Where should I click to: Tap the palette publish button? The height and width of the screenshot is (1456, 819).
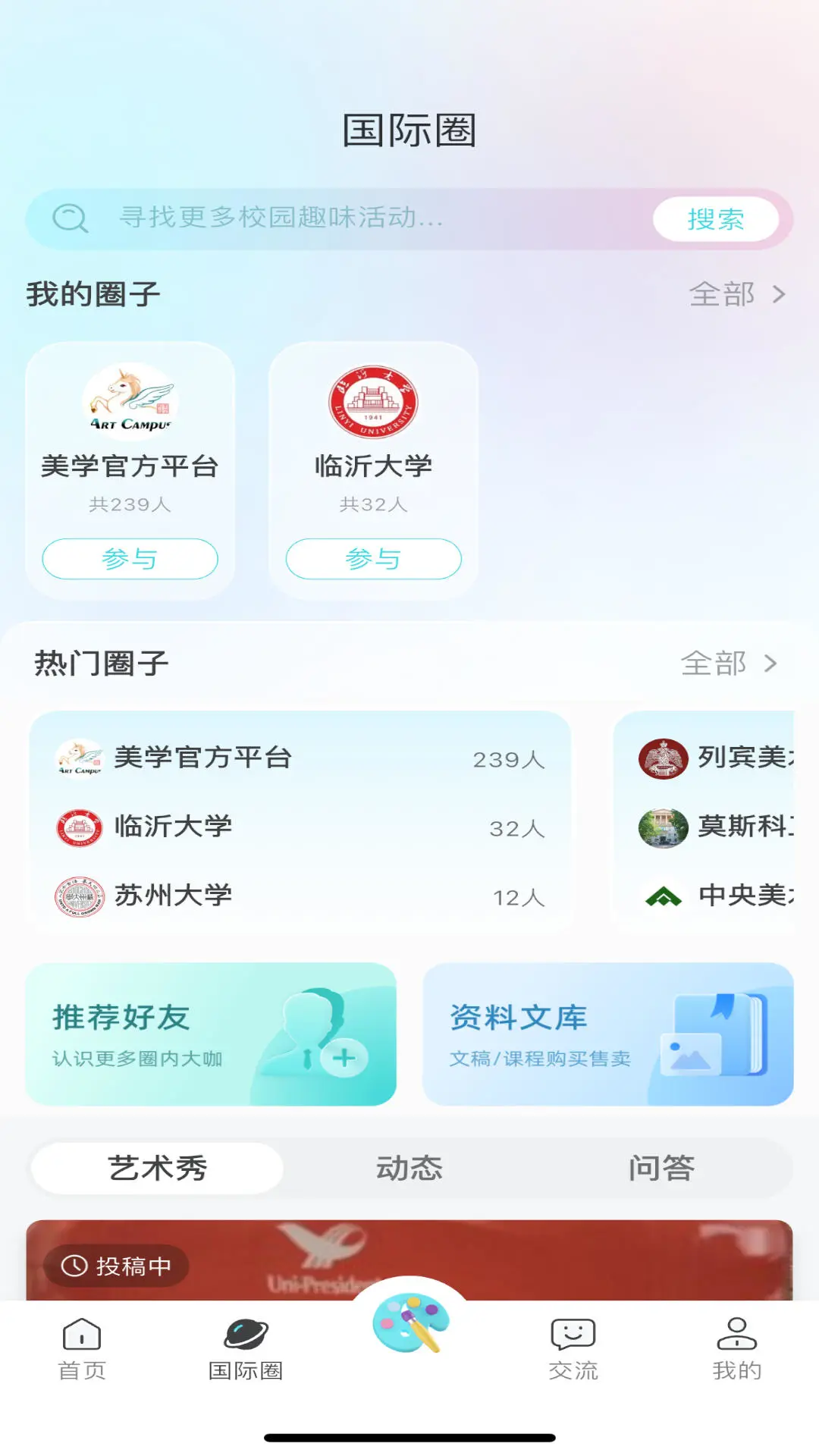click(409, 1323)
